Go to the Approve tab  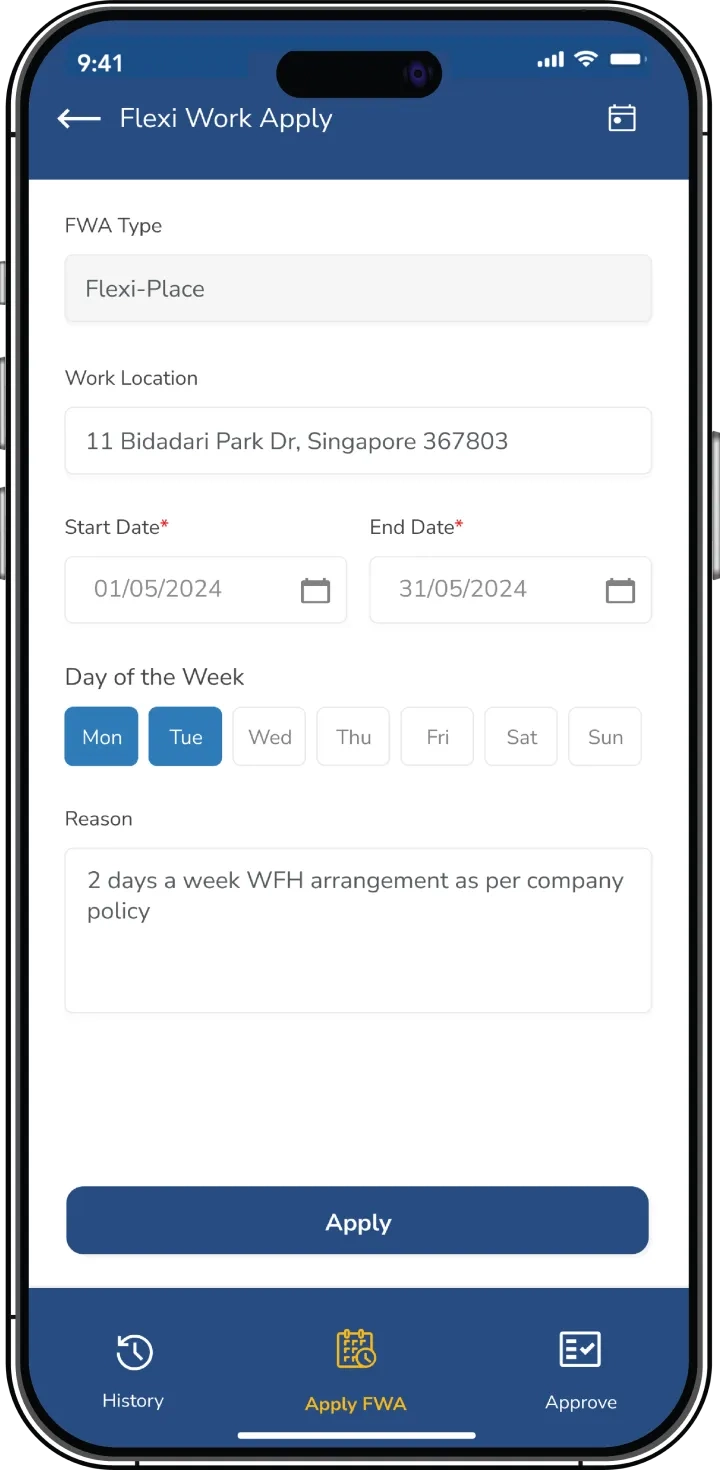pyautogui.click(x=581, y=1371)
